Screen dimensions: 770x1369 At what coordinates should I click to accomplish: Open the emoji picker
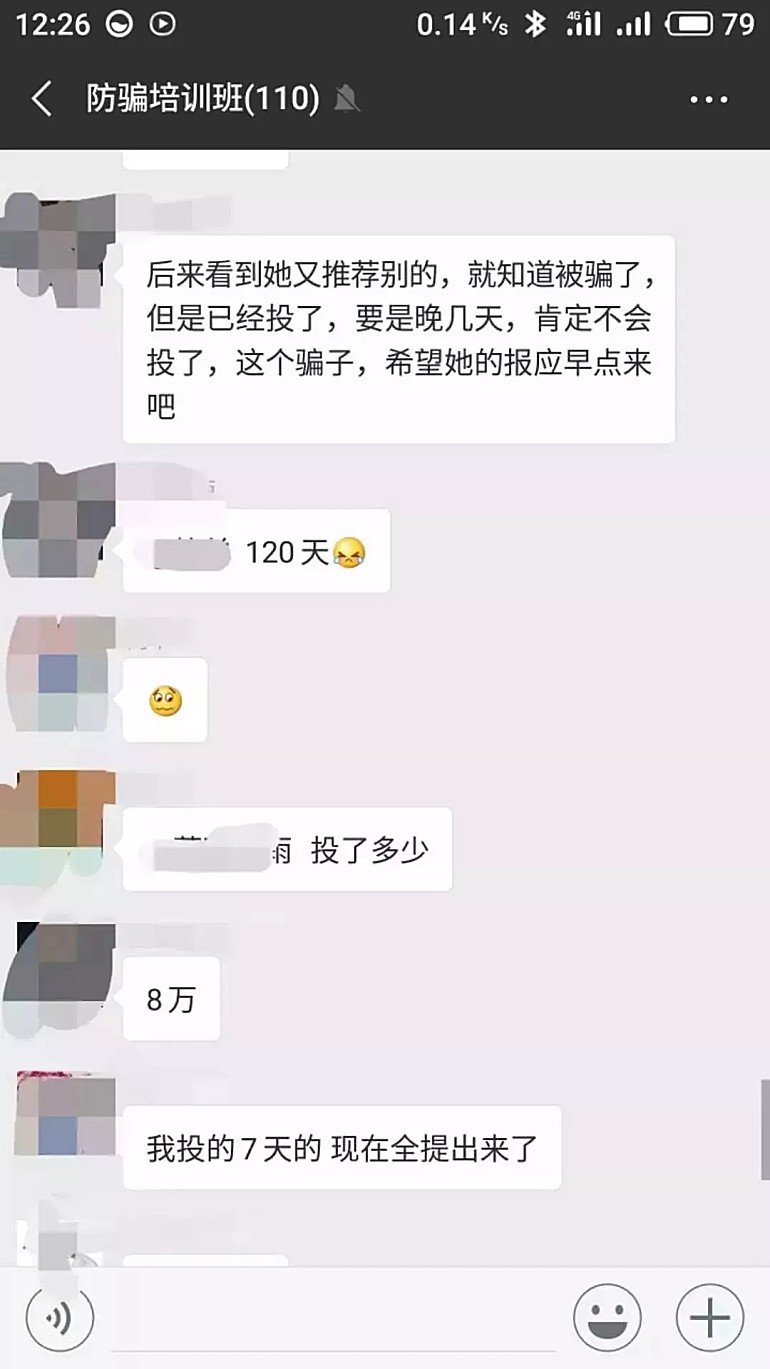click(607, 1318)
